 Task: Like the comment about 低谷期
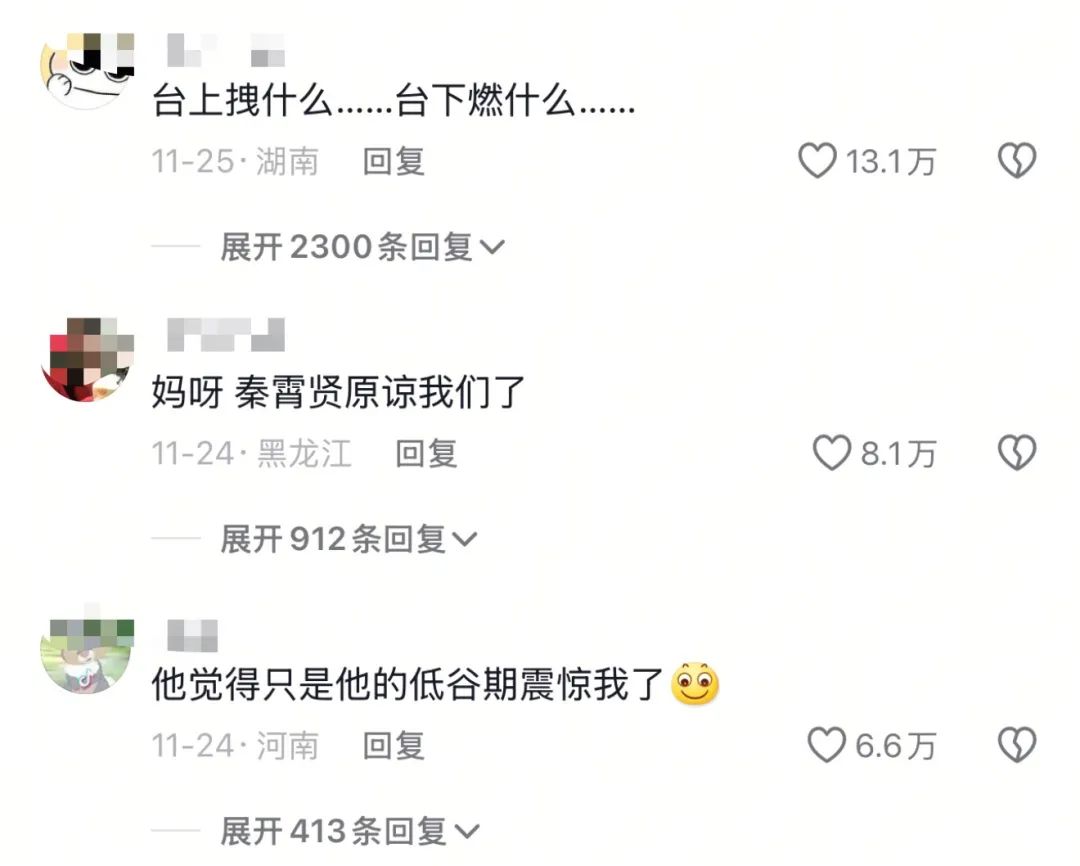[x=826, y=746]
